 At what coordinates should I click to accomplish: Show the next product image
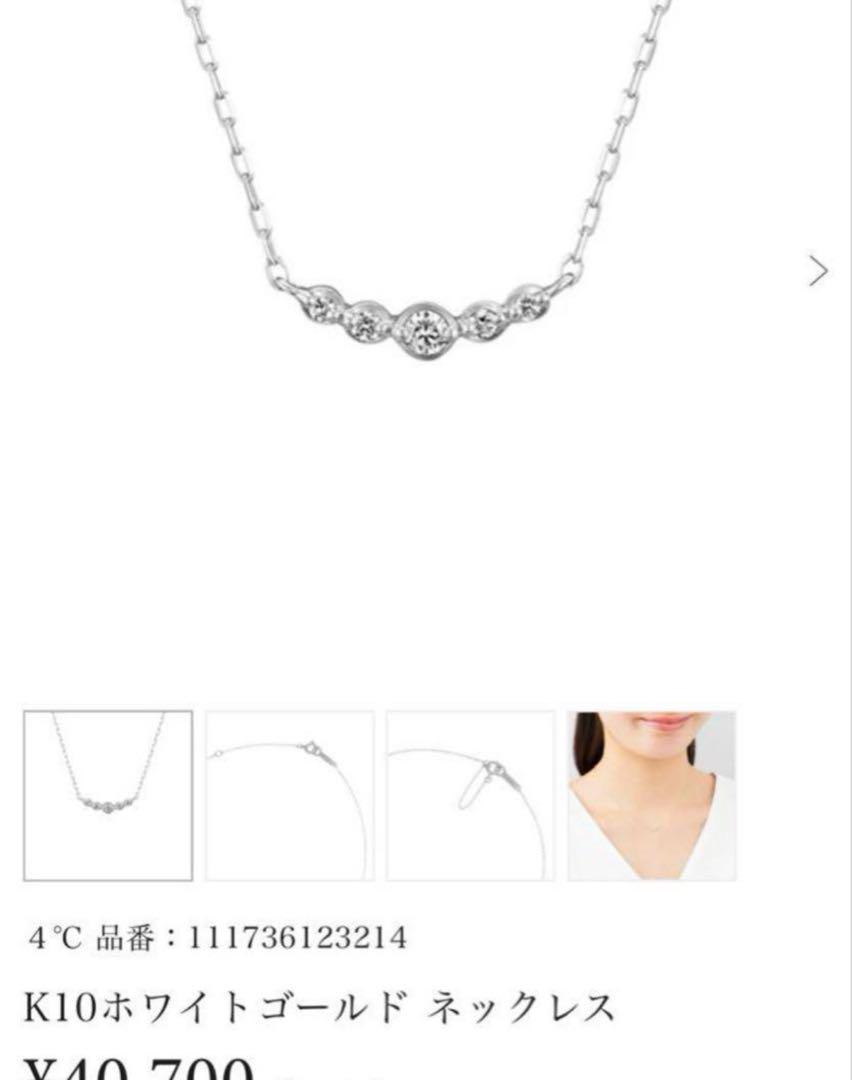tap(818, 270)
